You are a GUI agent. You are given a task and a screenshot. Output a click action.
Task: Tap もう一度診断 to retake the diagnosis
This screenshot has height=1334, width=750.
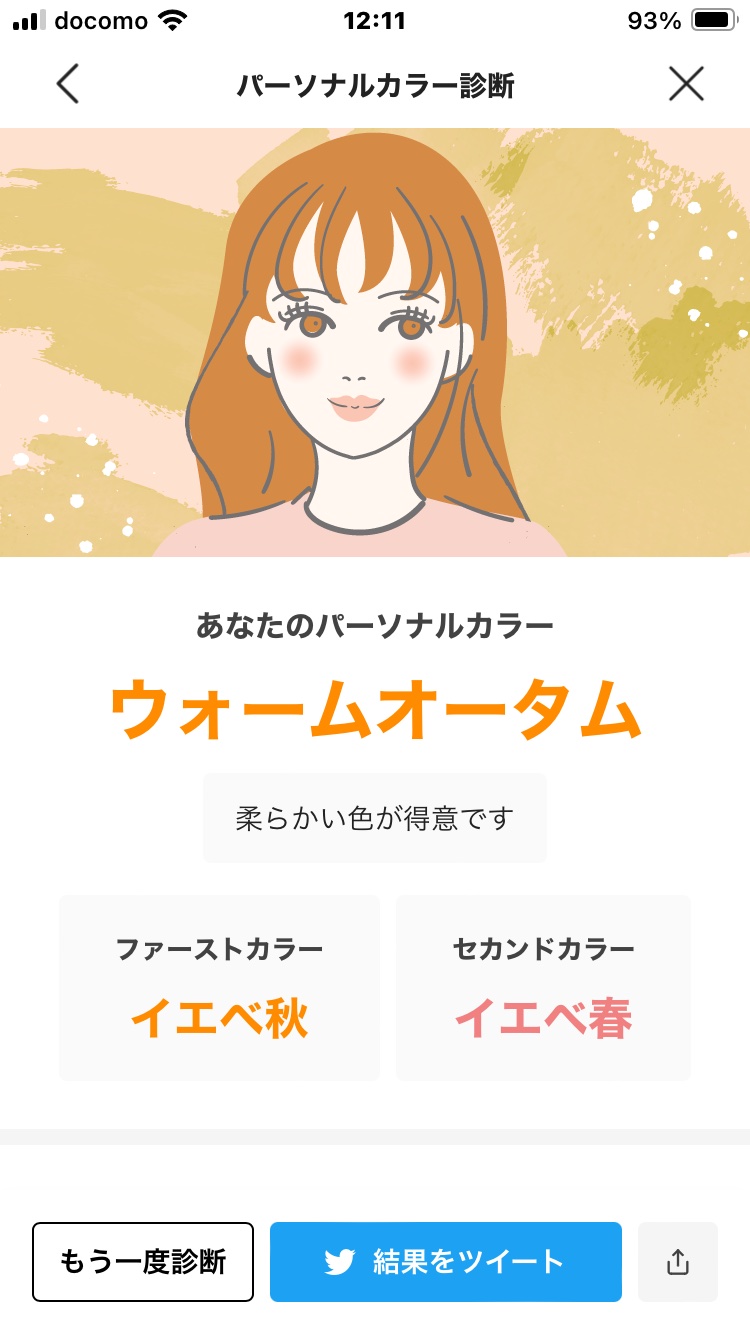pyautogui.click(x=143, y=1261)
